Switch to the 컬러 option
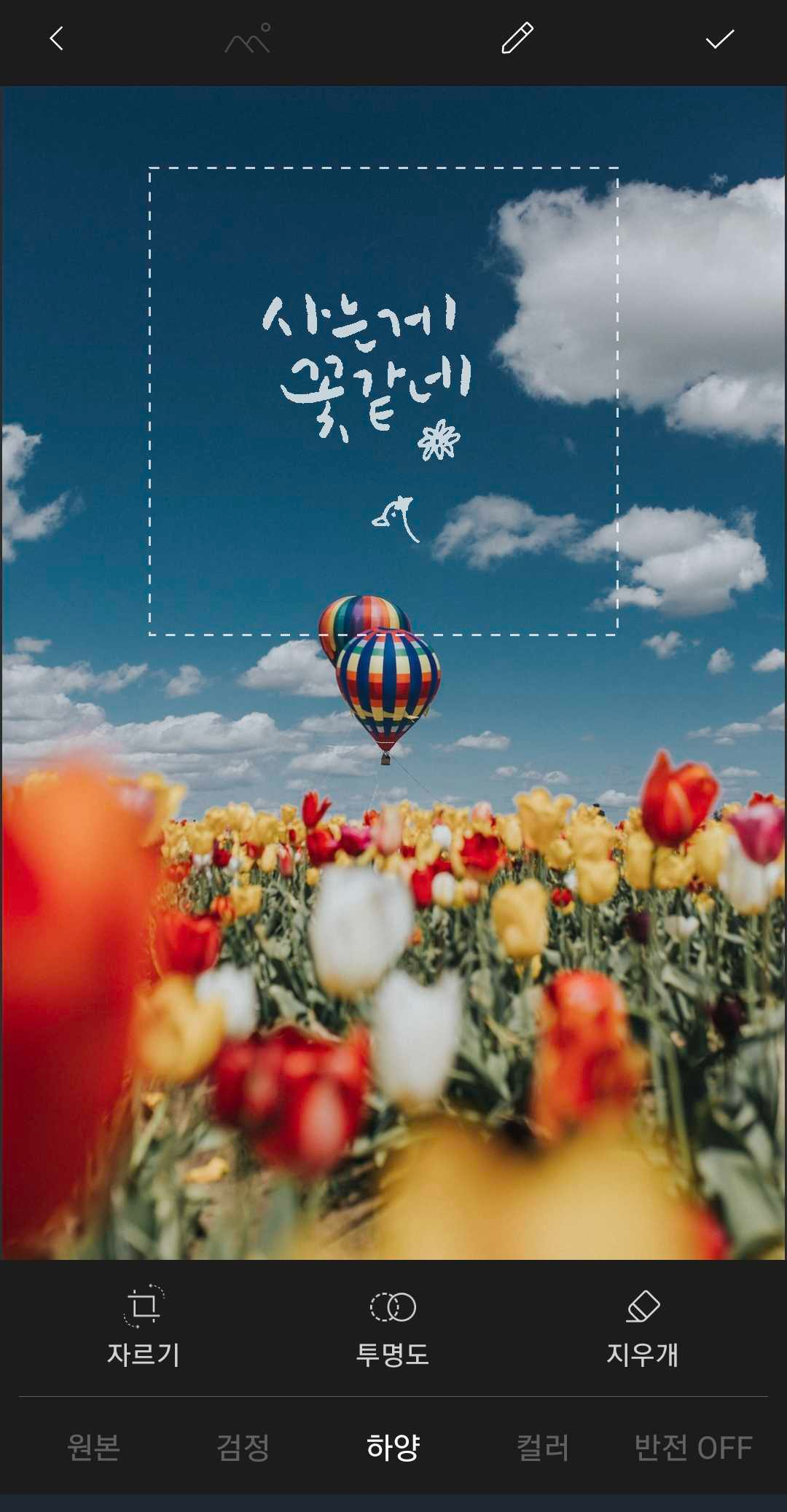Image resolution: width=787 pixels, height=1512 pixels. [543, 1447]
